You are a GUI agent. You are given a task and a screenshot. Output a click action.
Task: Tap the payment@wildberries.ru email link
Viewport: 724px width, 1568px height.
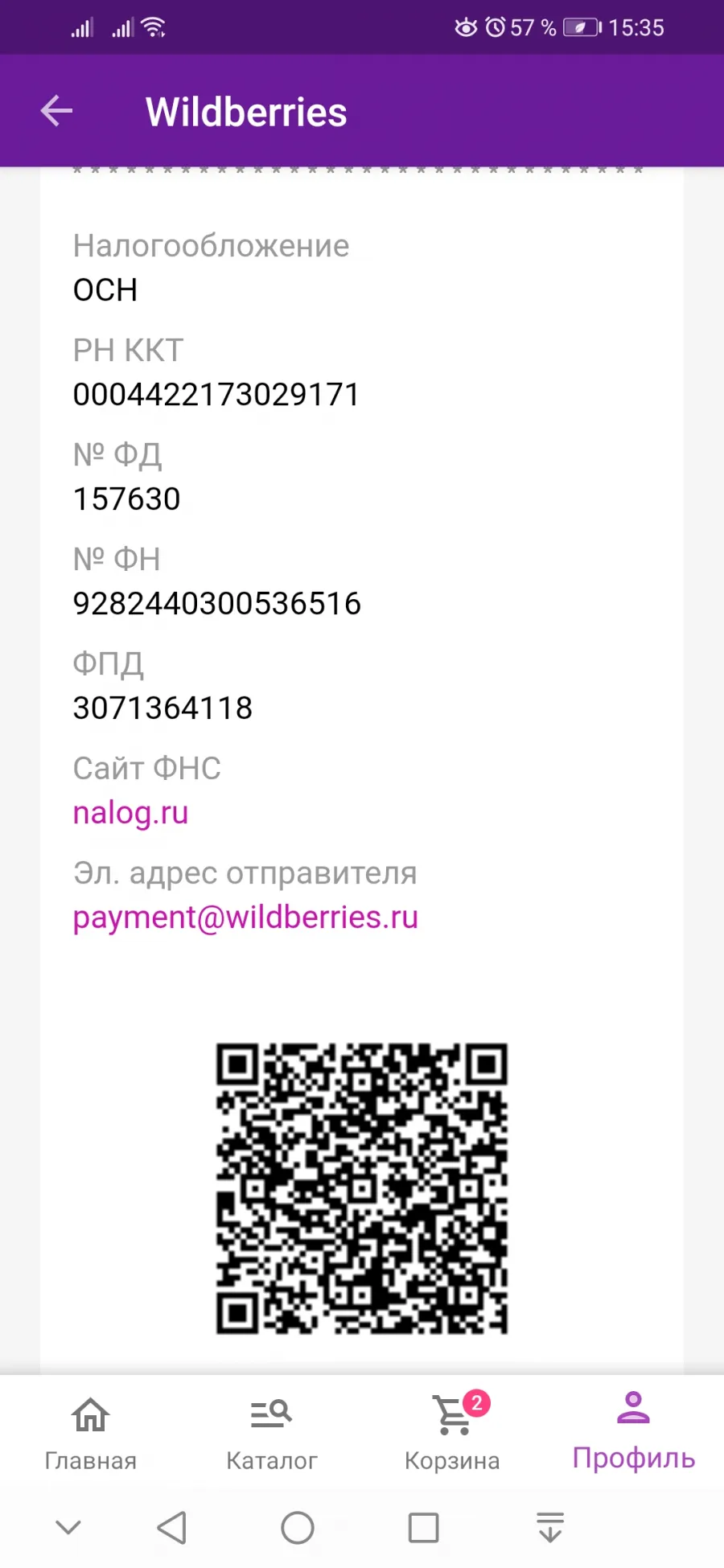coord(245,917)
